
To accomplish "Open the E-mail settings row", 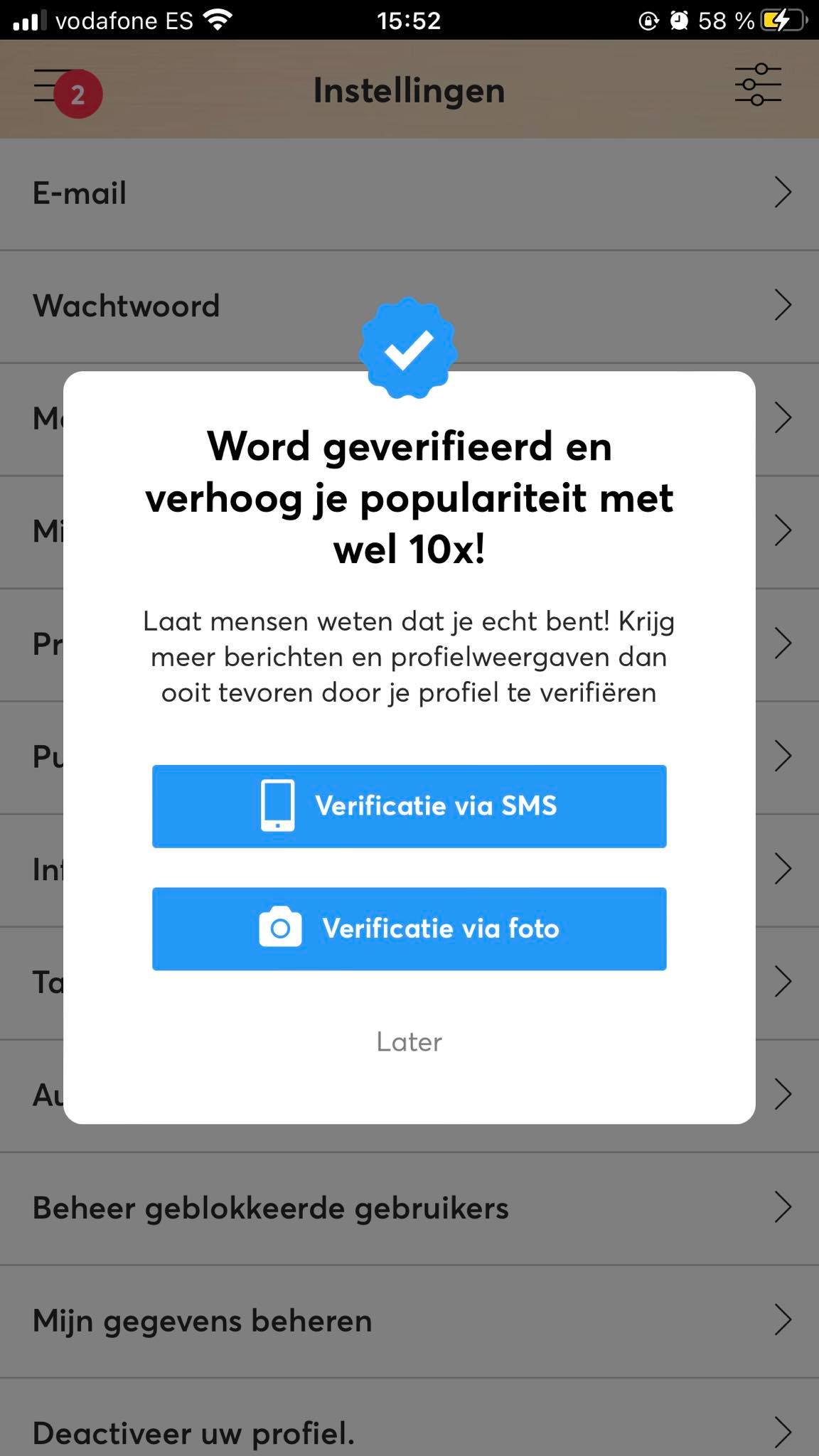I will (409, 193).
